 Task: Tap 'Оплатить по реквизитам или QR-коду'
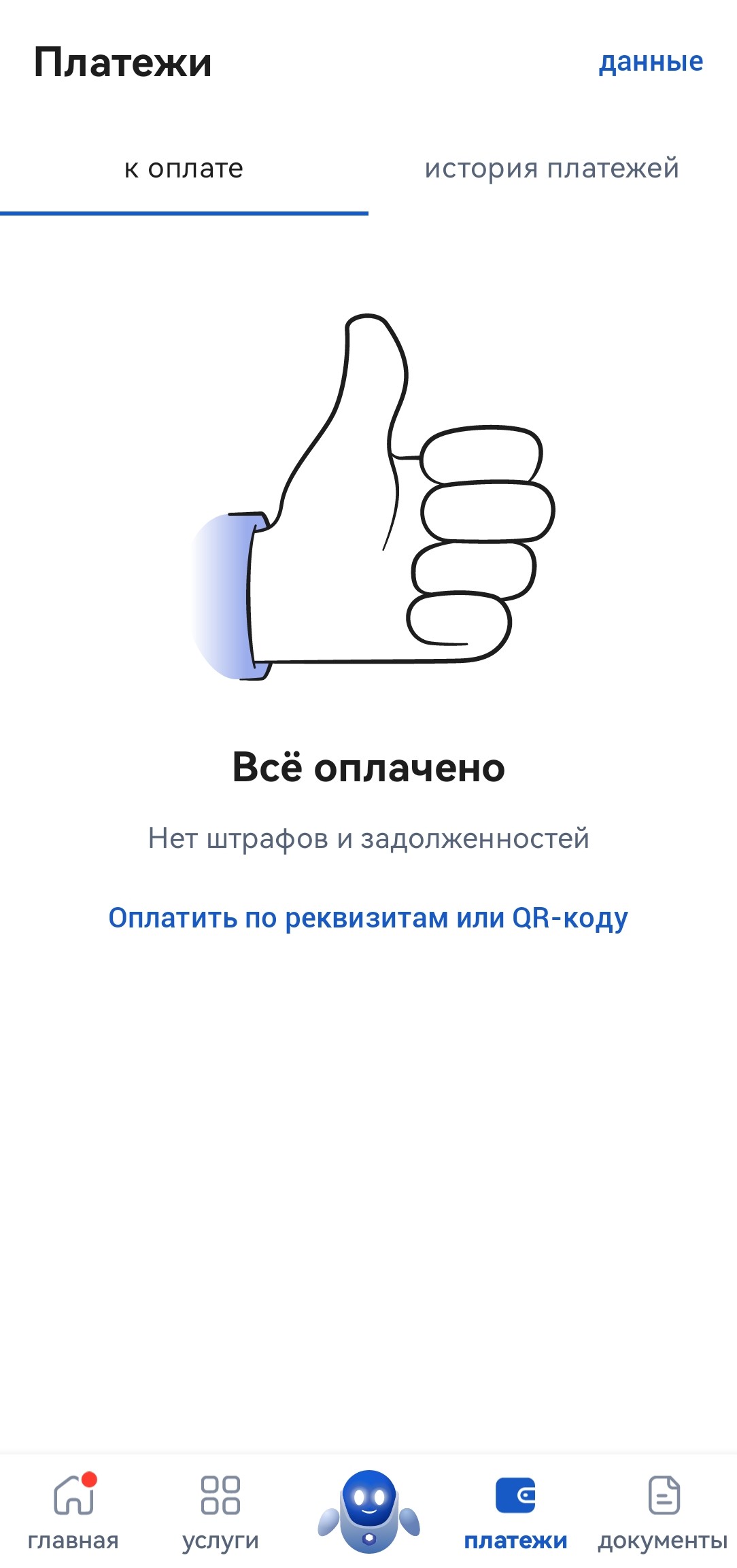pos(368,918)
